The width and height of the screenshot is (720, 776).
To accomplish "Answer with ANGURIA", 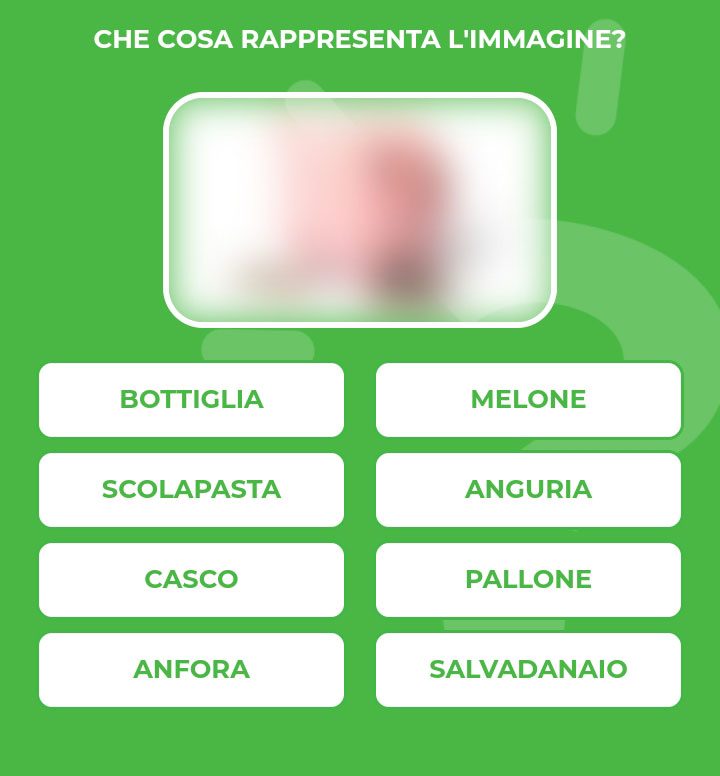I will 528,490.
